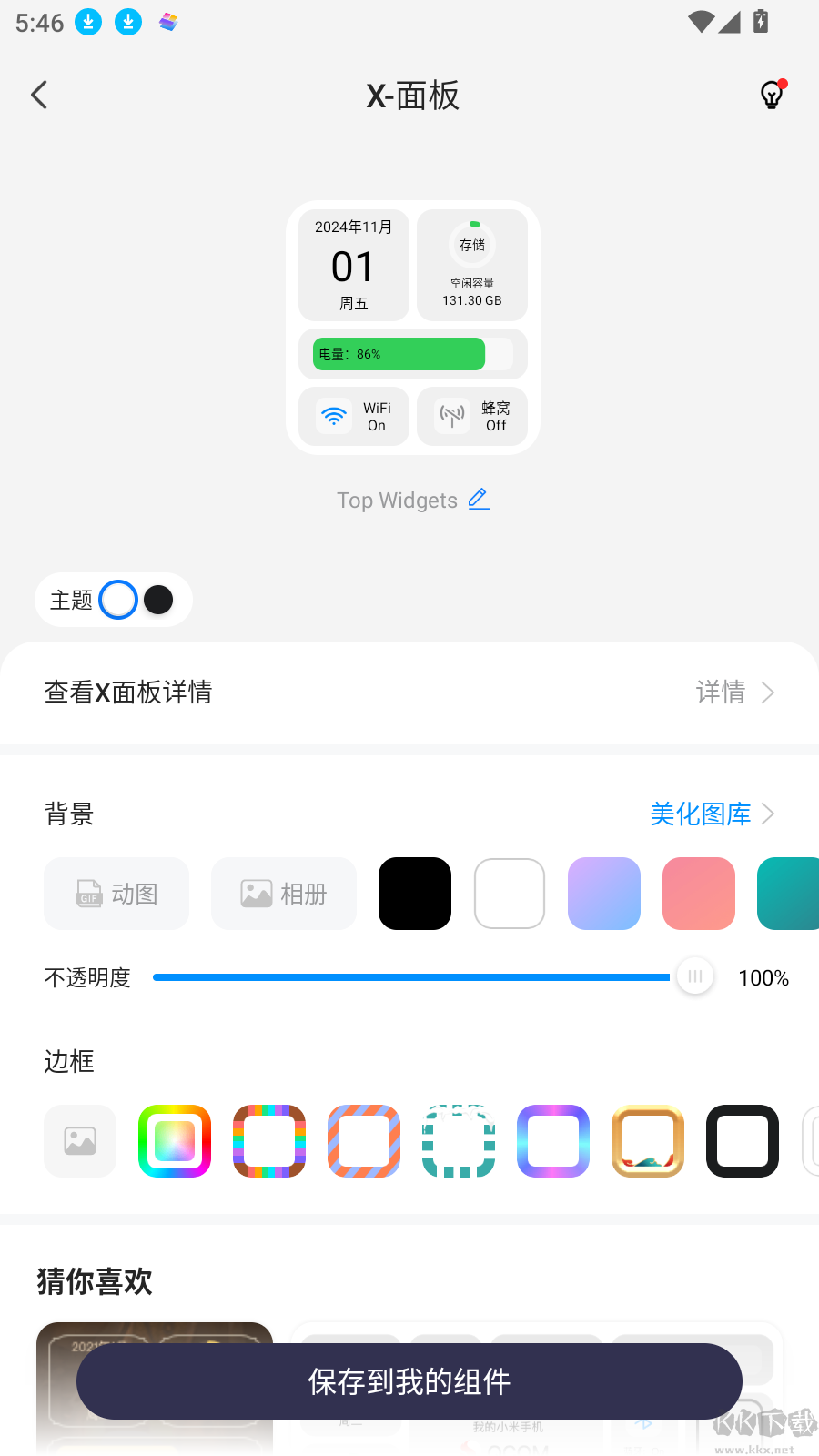Tap the 保存到我的组件 save button
The width and height of the screenshot is (819, 1456).
pyautogui.click(x=409, y=1380)
